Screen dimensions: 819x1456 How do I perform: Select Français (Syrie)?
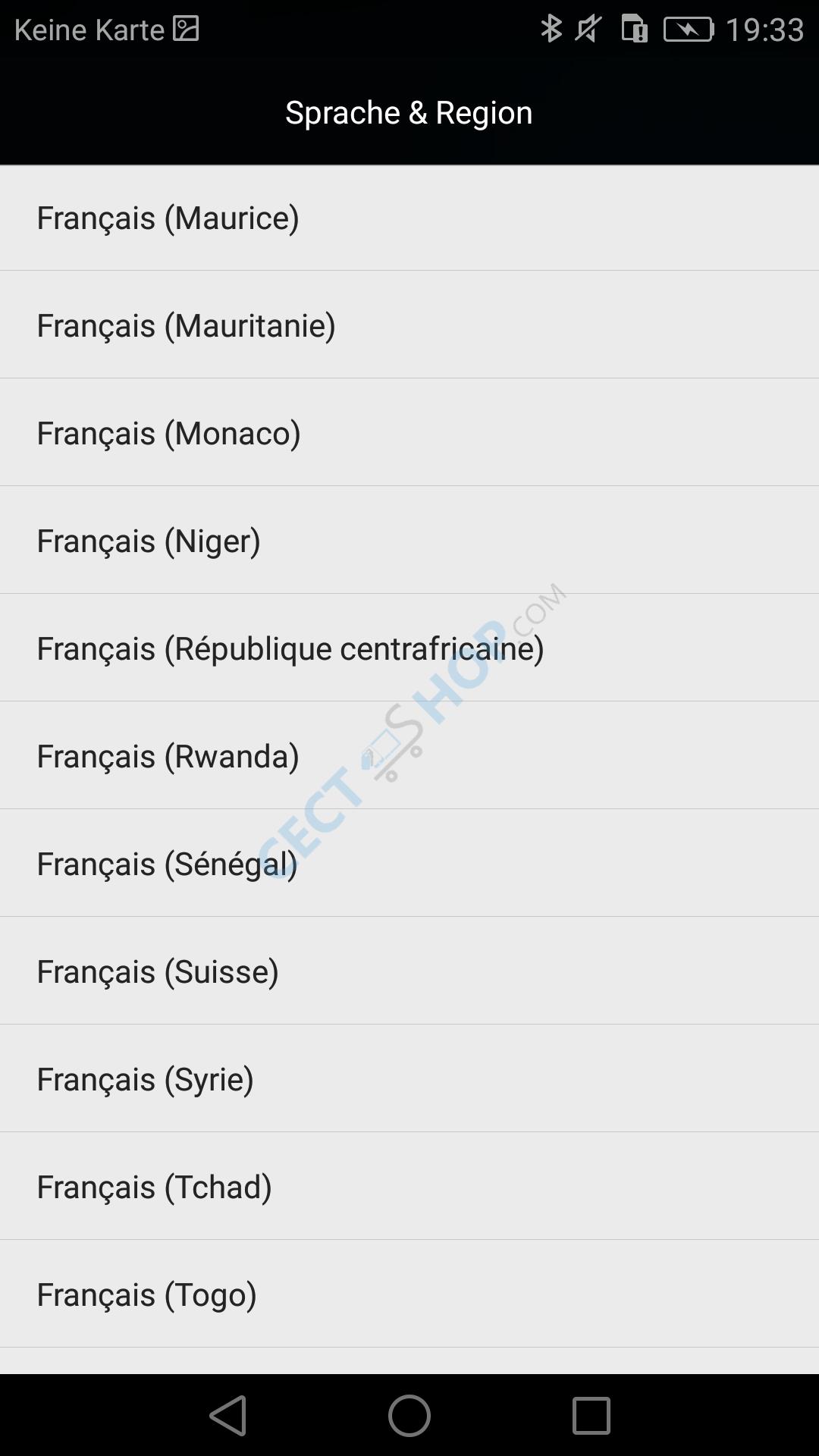click(409, 1078)
